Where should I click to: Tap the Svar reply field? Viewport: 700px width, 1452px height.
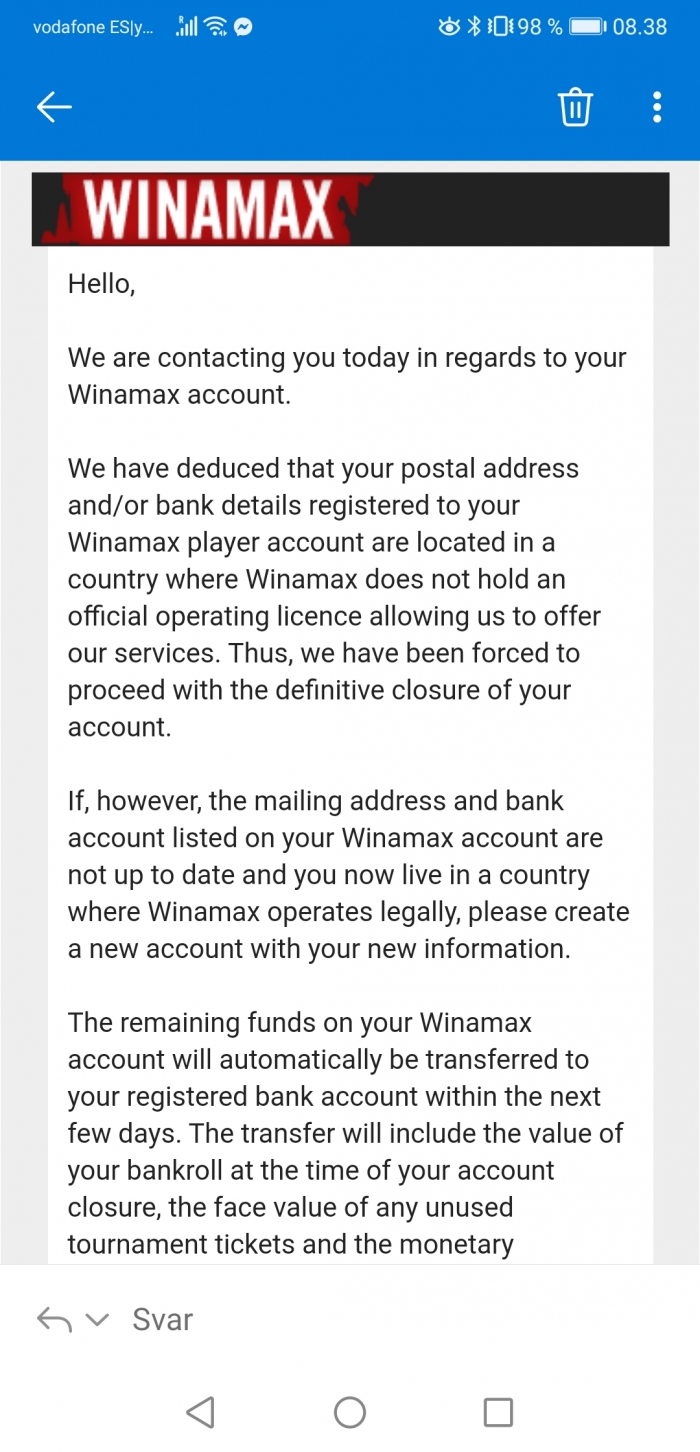point(162,1320)
